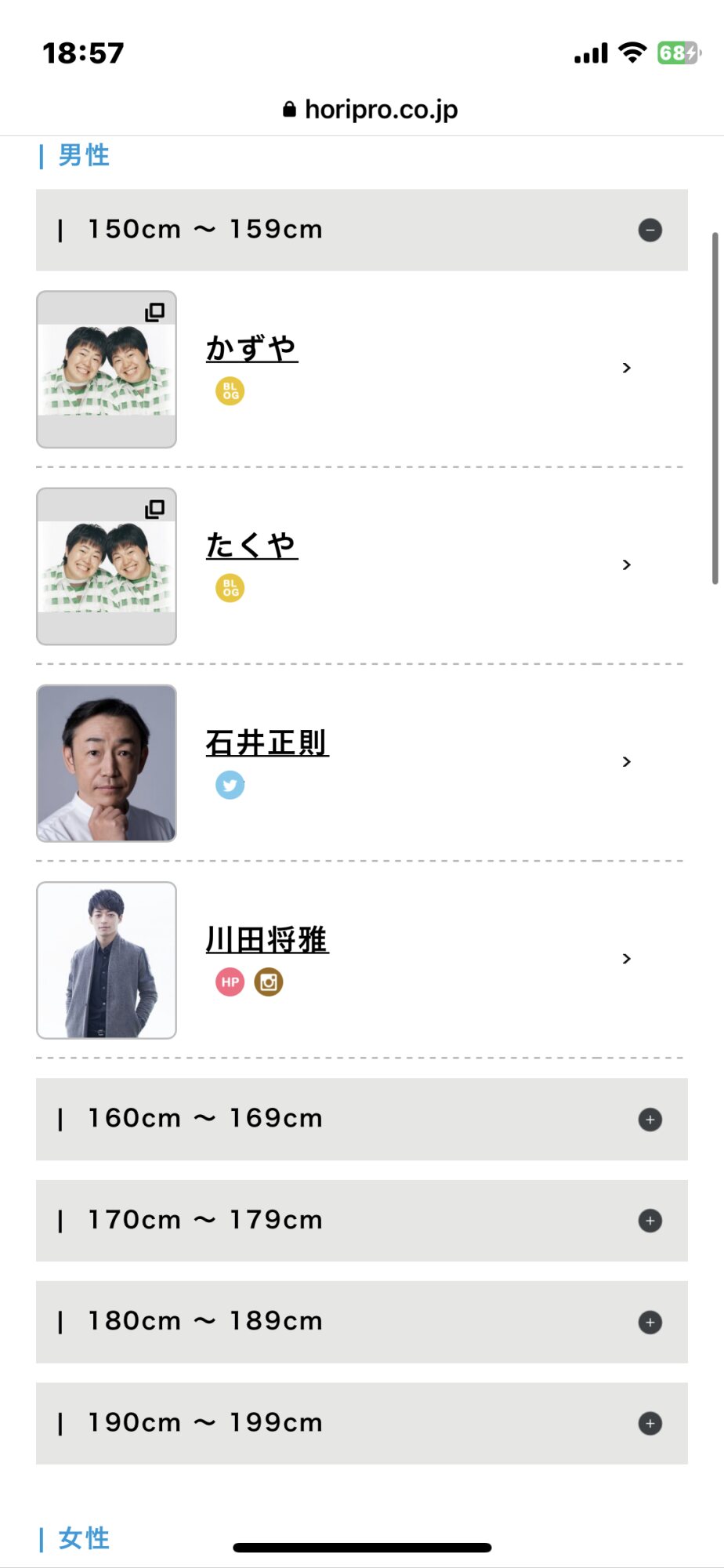Tap the horipro.co.jp address bar
The height and width of the screenshot is (1568, 724).
[370, 110]
